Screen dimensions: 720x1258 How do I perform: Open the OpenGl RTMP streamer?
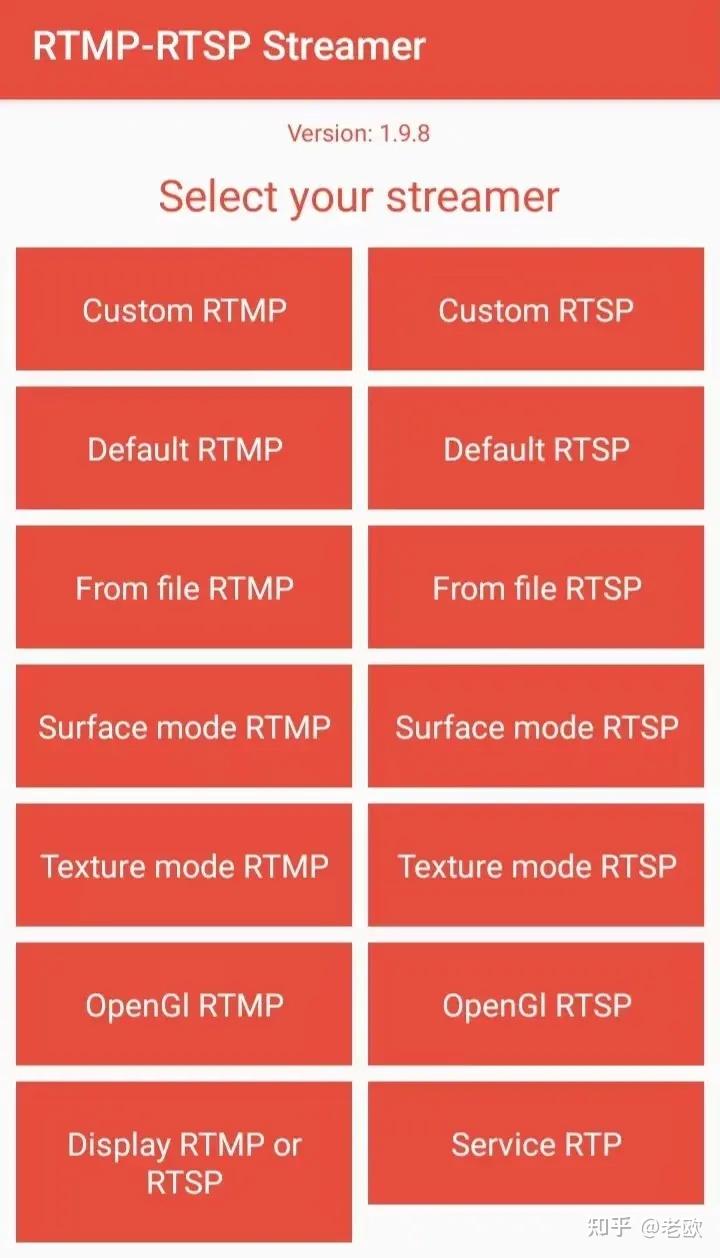tap(184, 1004)
